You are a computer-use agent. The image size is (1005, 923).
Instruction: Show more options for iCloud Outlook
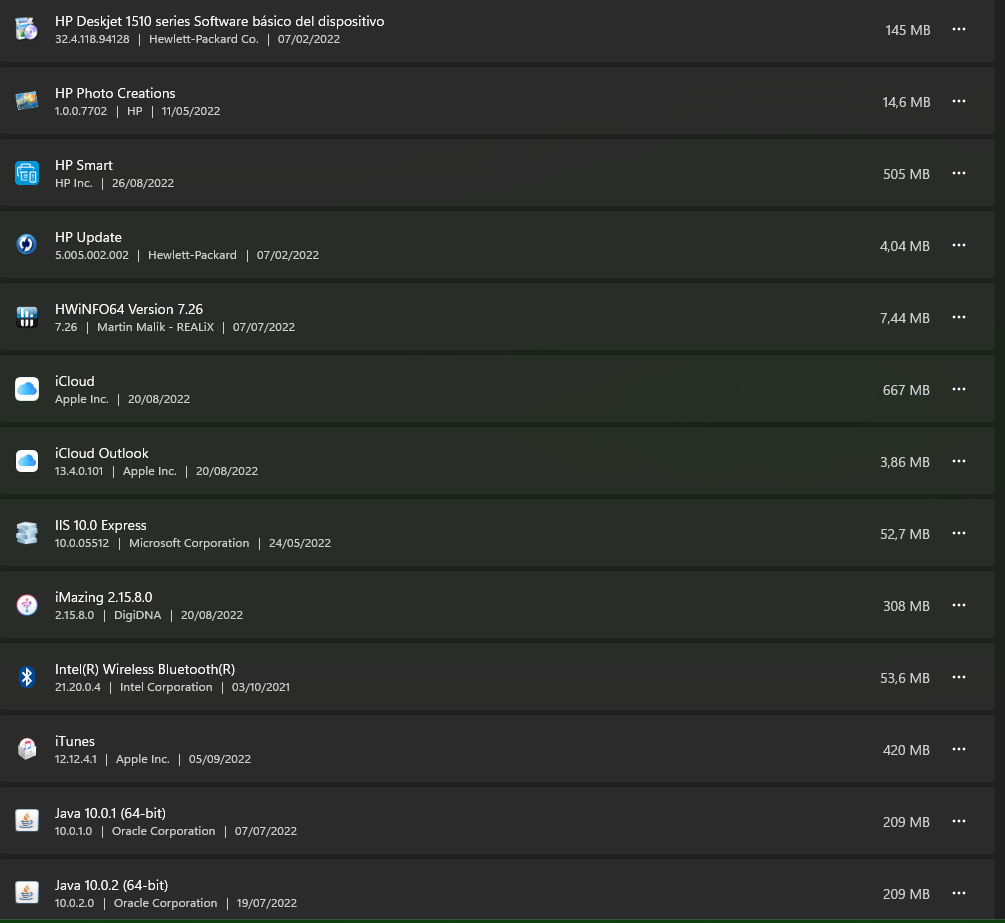pyautogui.click(x=958, y=461)
